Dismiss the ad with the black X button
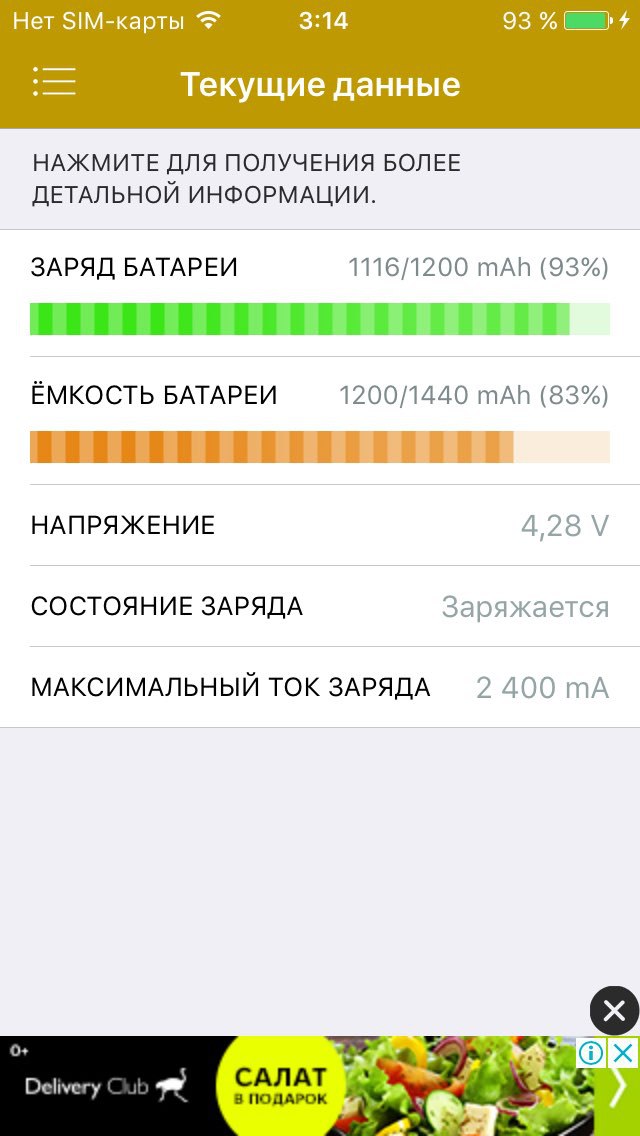Viewport: 640px width, 1136px height. coord(614,1010)
